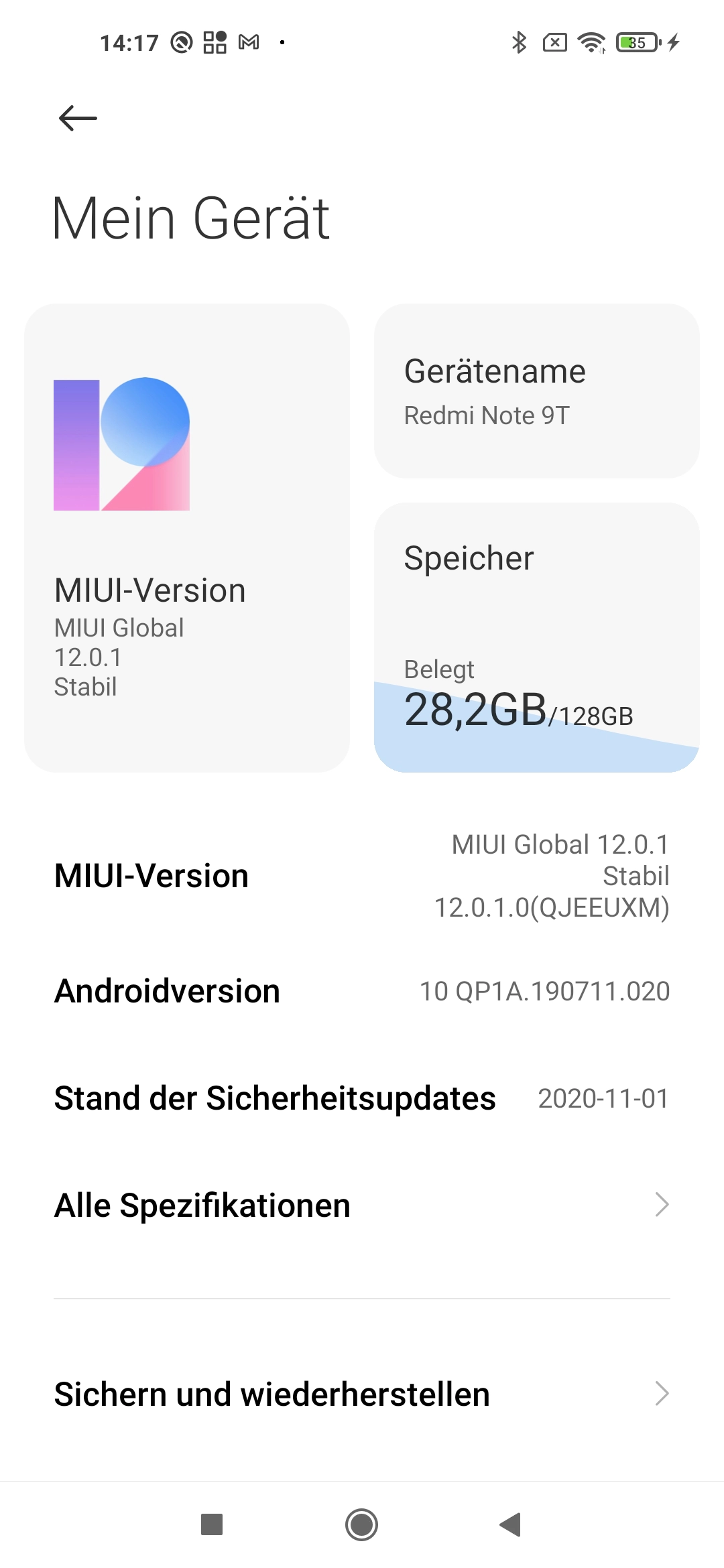Open Alle Spezifikationen
The image size is (724, 1568).
coord(362,1205)
